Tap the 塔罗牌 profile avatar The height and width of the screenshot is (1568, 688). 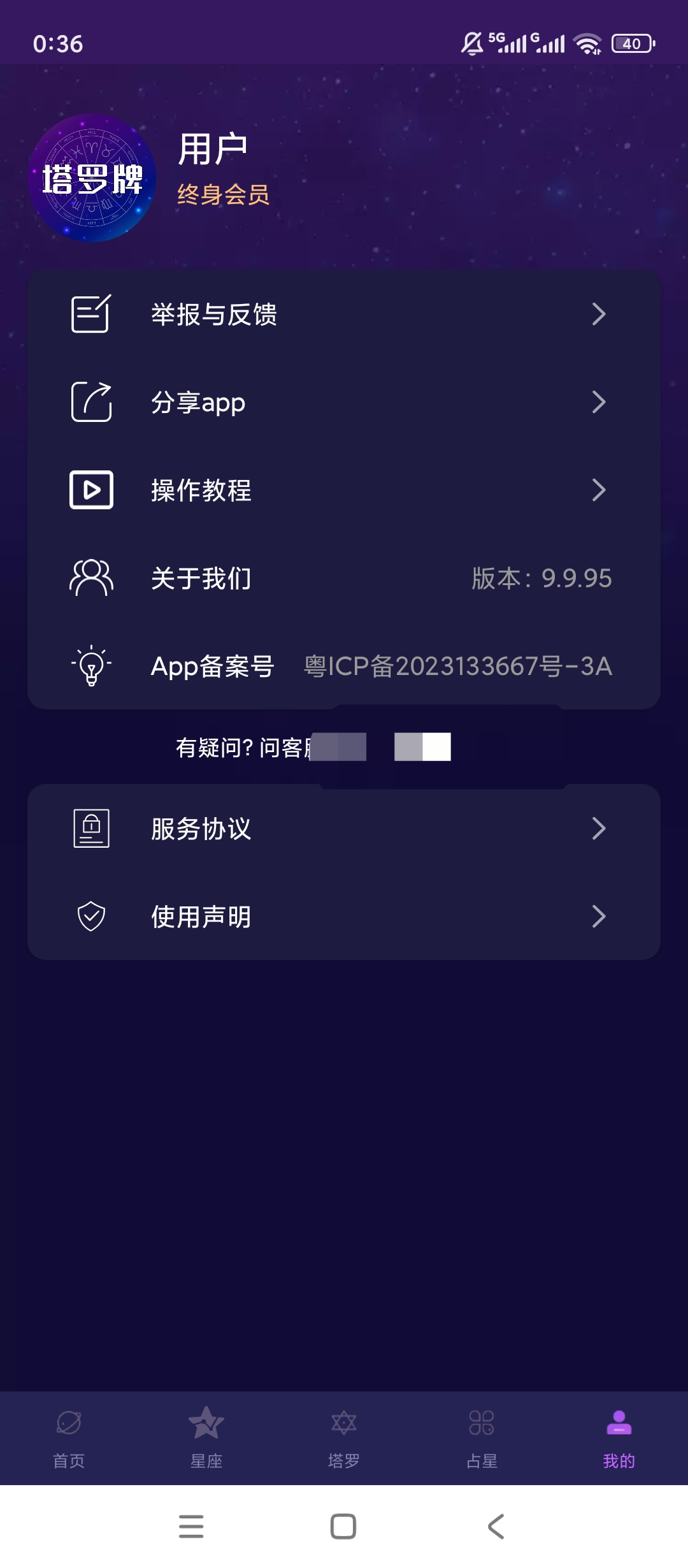coord(92,178)
